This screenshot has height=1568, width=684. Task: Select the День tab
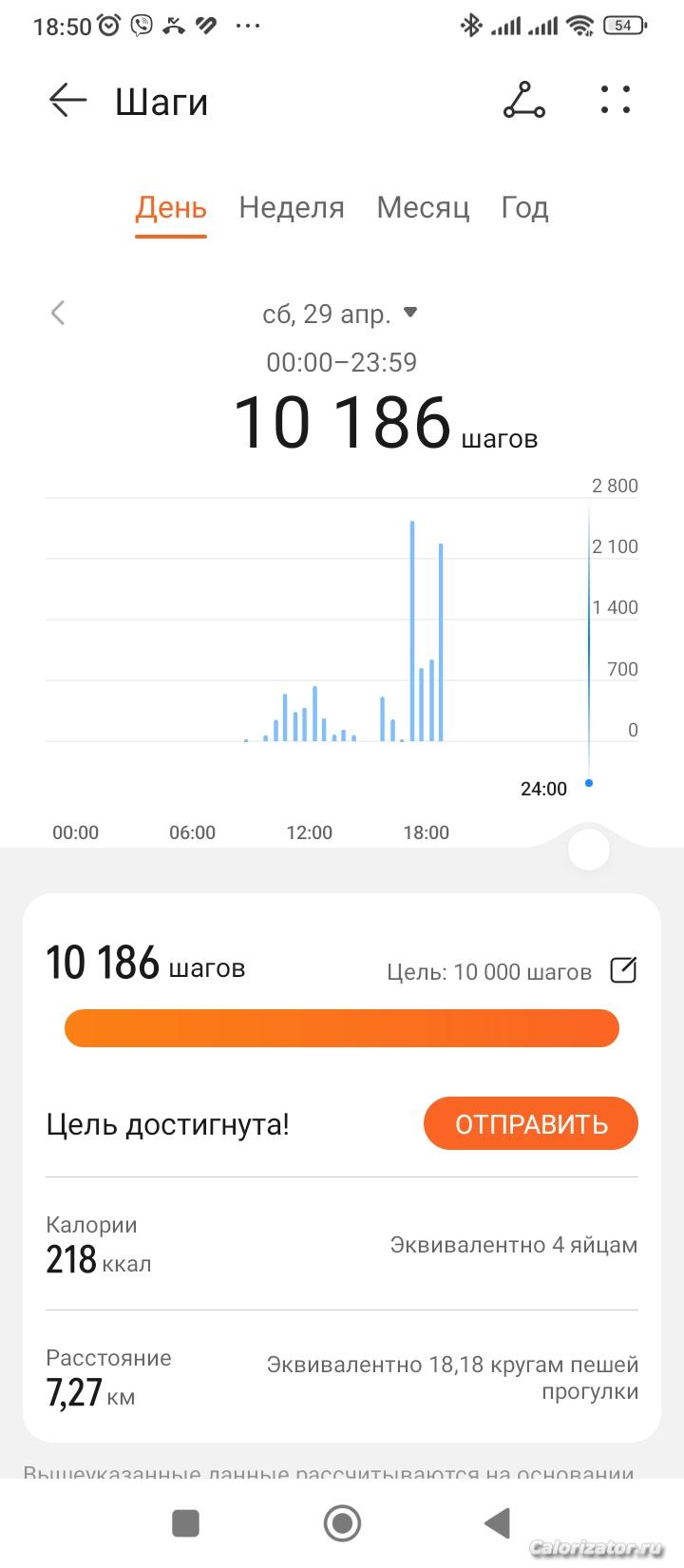(x=171, y=207)
